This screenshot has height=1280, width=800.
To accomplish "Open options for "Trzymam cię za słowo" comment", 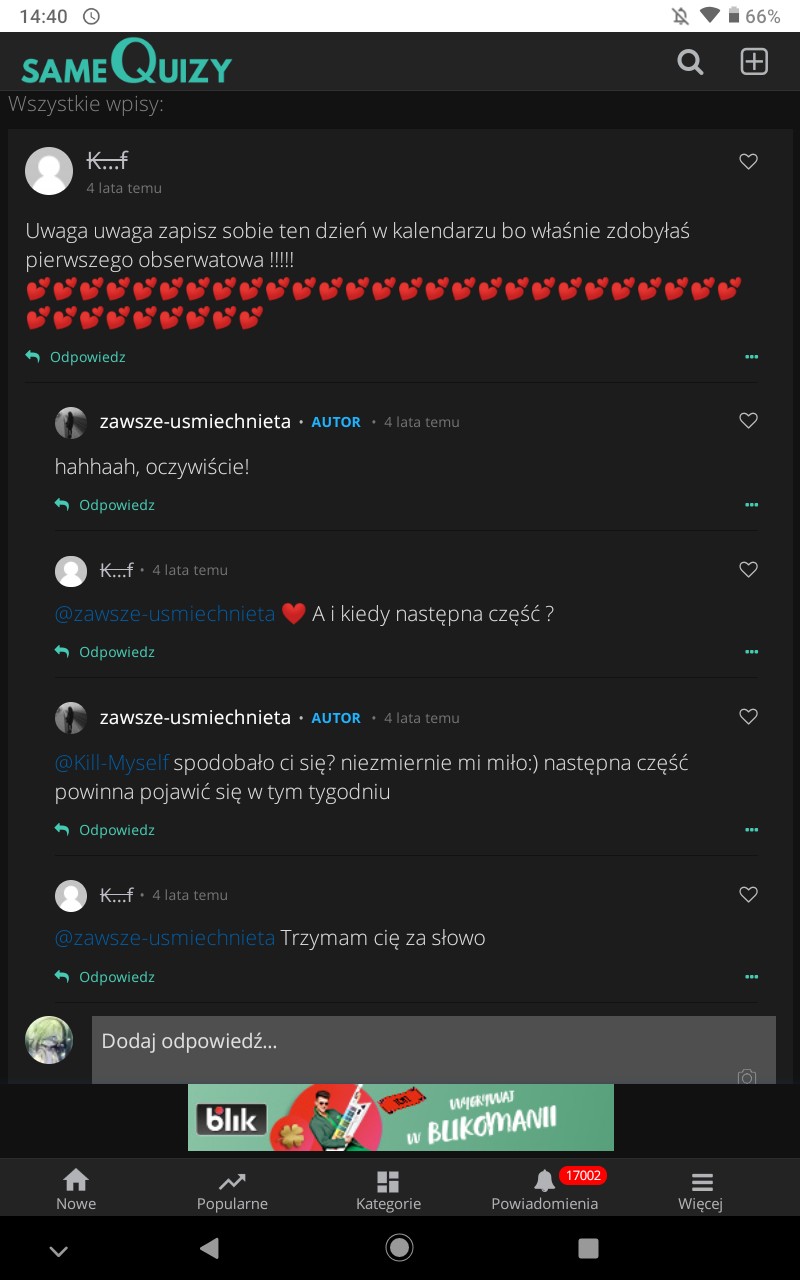I will pos(751,977).
